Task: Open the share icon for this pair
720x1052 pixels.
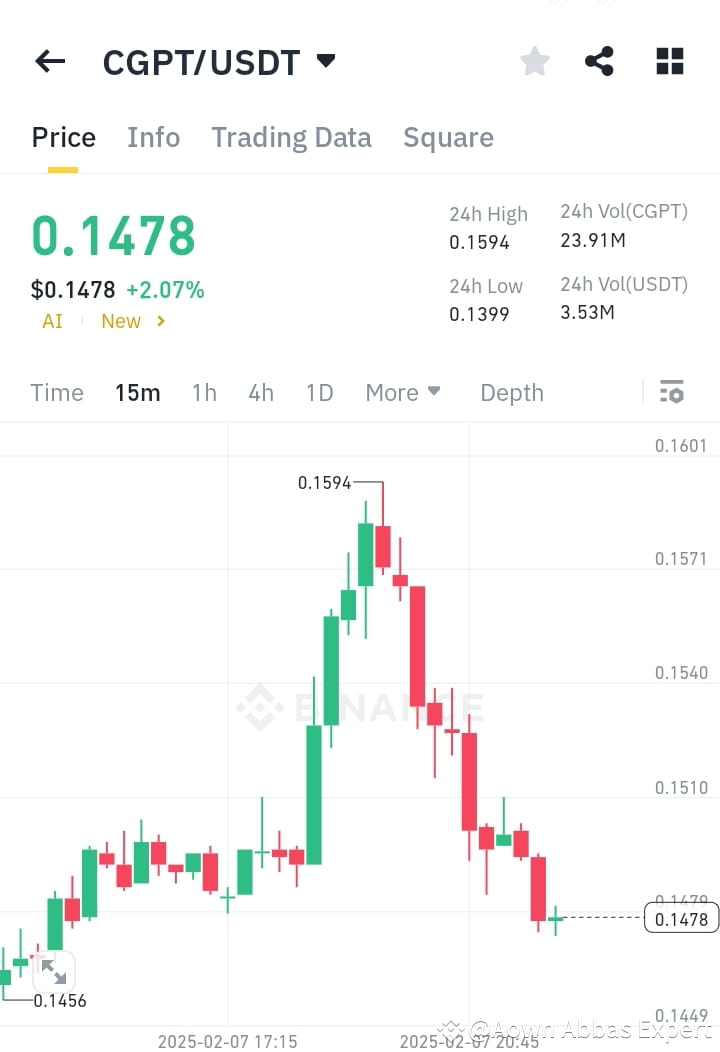Action: click(599, 61)
